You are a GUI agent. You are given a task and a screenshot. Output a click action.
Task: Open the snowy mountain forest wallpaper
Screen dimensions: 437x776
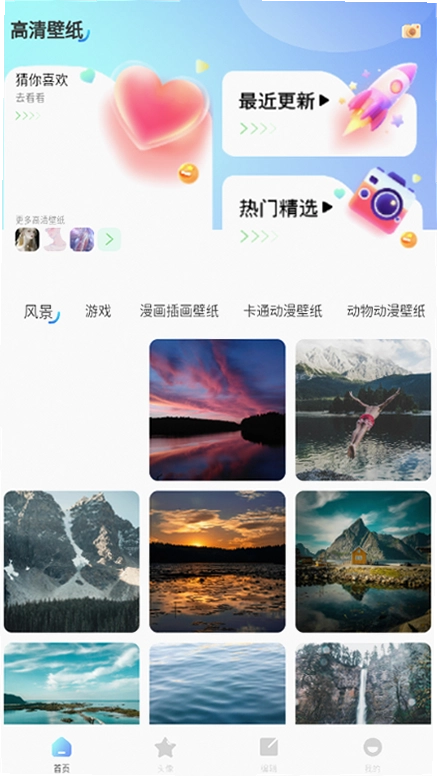click(72, 561)
